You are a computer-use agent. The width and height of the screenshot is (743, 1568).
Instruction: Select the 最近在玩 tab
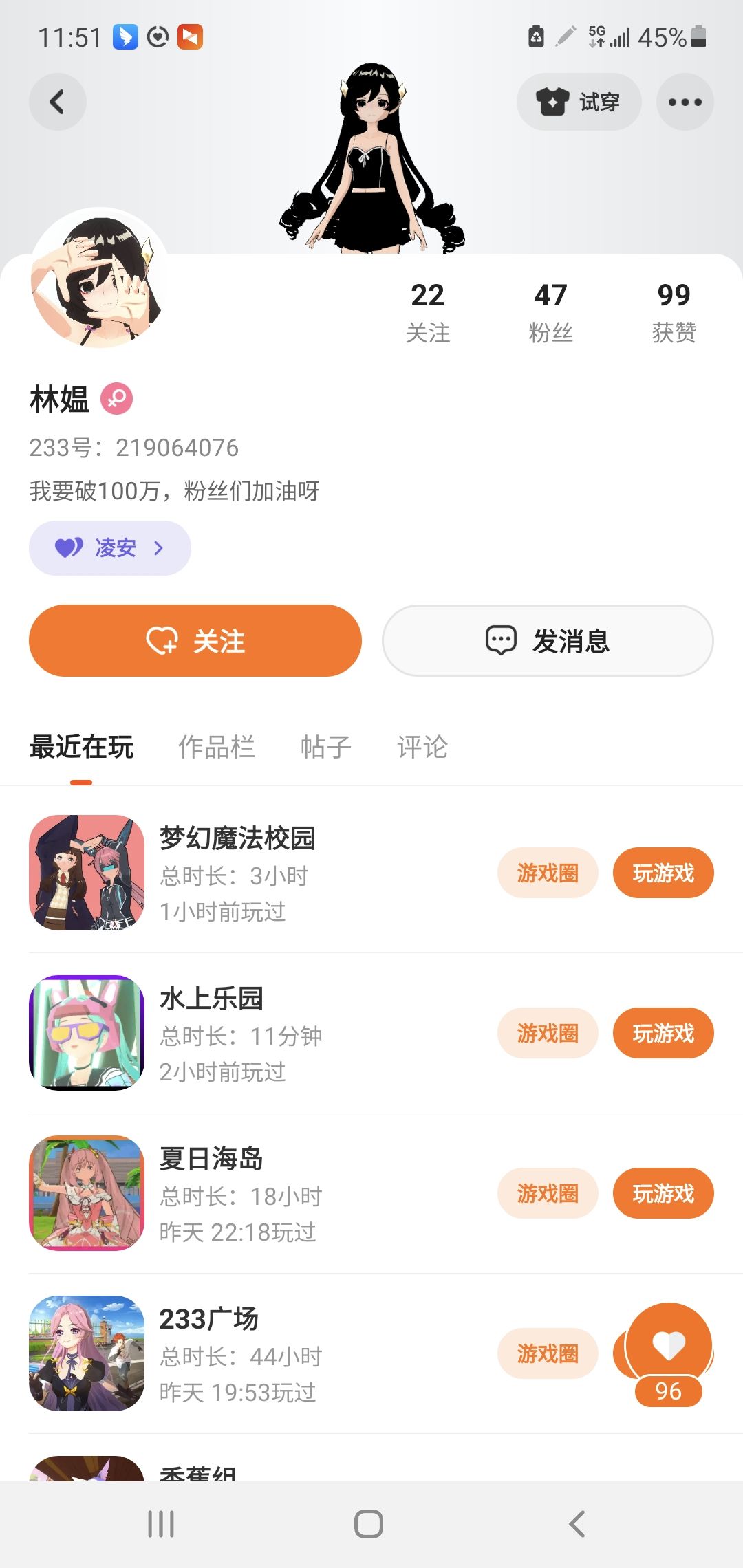click(x=81, y=747)
